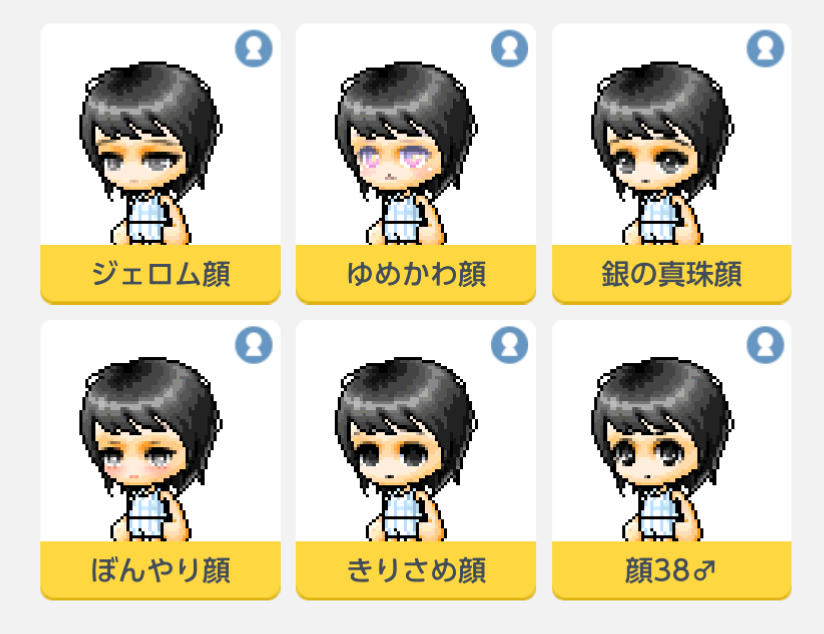Tap the avatar icon on 顔38♂ card
This screenshot has width=824, height=634.
pyautogui.click(x=766, y=345)
